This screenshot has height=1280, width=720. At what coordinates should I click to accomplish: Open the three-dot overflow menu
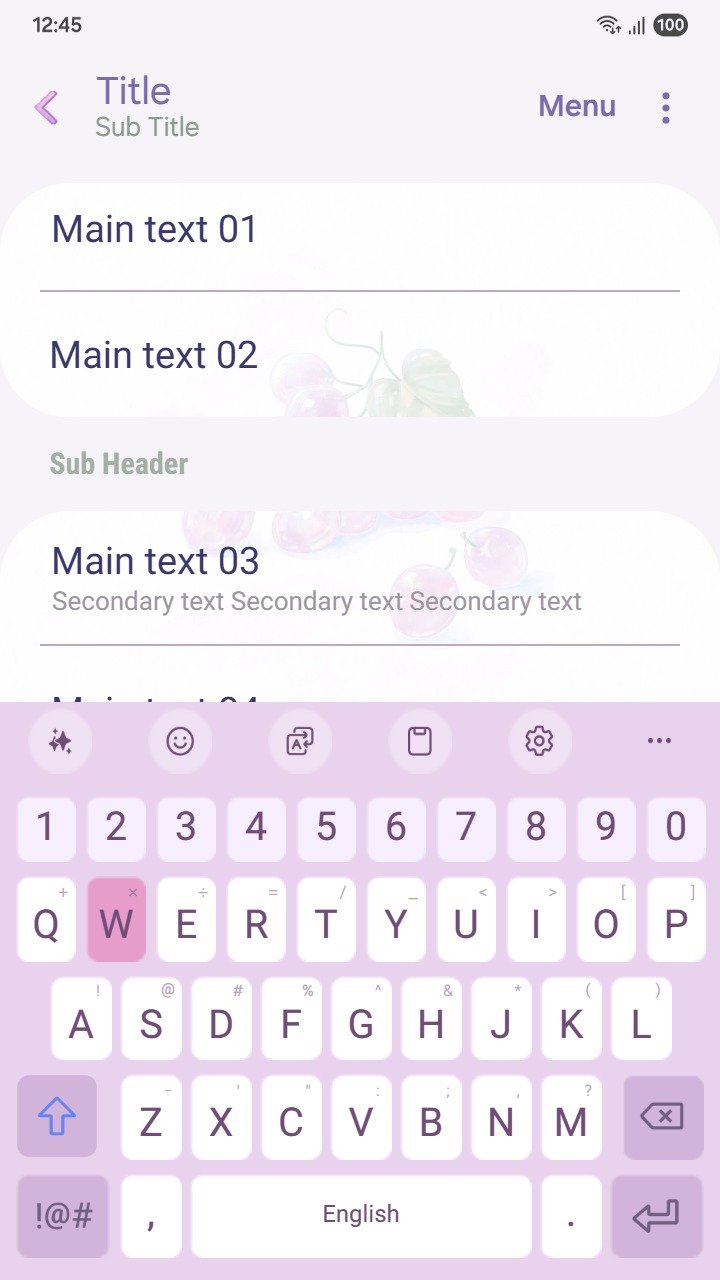pyautogui.click(x=666, y=107)
